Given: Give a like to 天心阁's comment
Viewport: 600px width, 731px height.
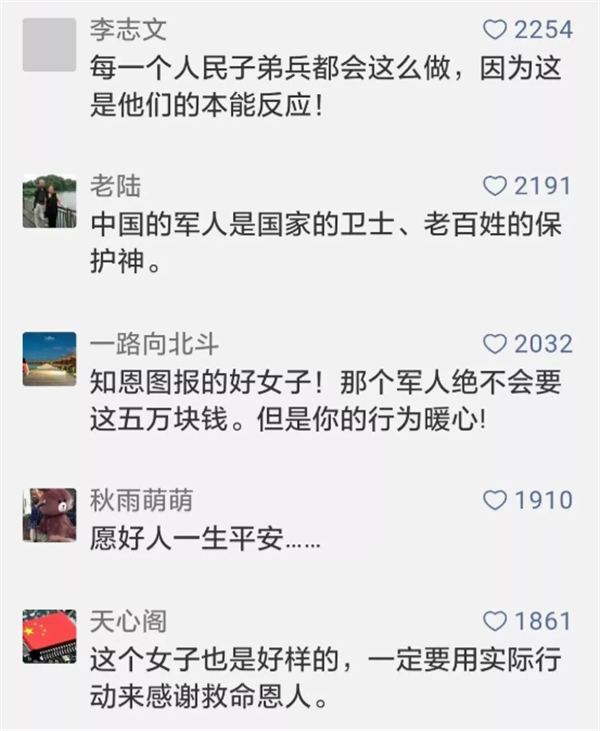Looking at the screenshot, I should pyautogui.click(x=495, y=621).
